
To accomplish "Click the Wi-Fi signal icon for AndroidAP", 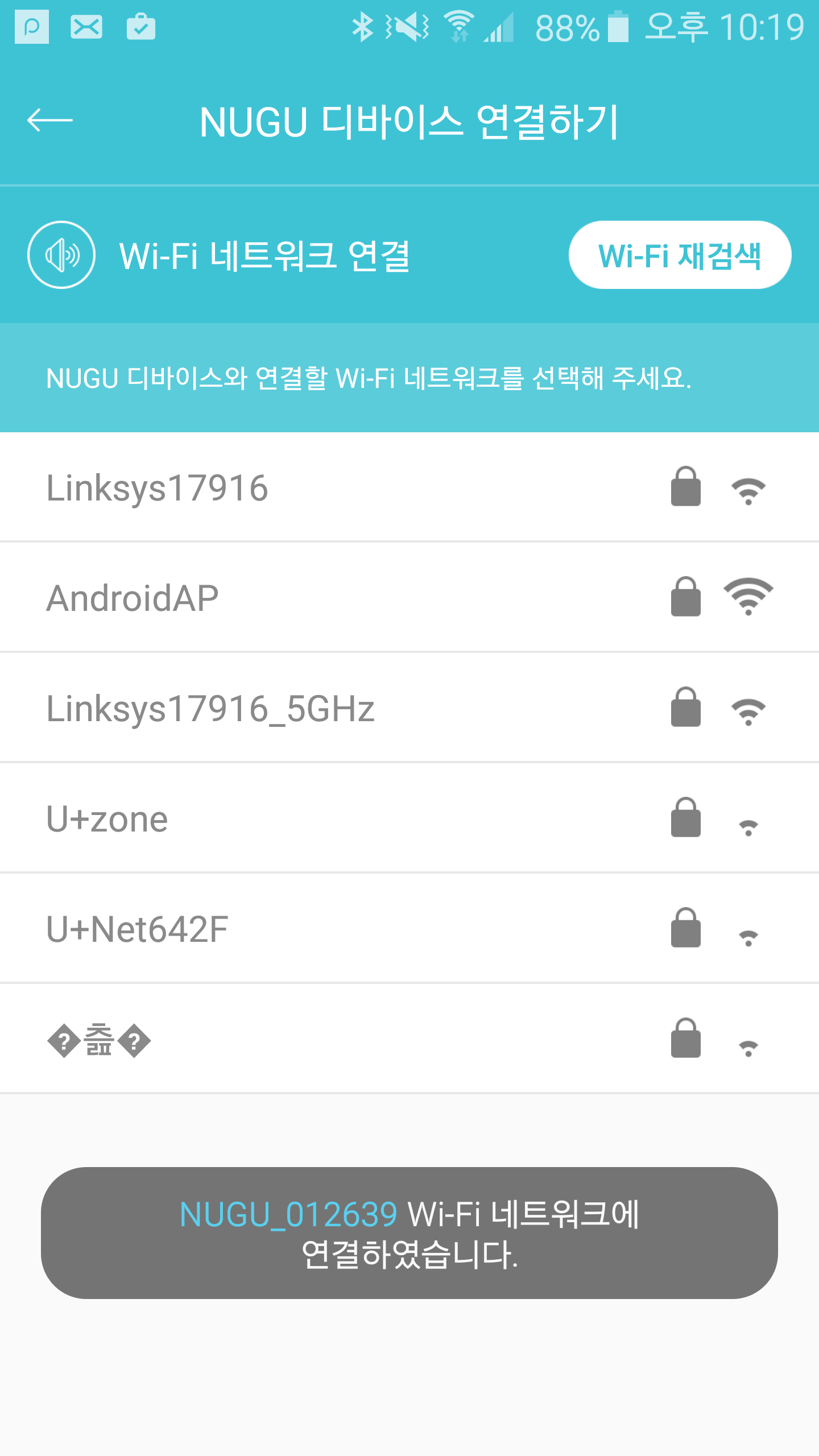I will point(748,597).
